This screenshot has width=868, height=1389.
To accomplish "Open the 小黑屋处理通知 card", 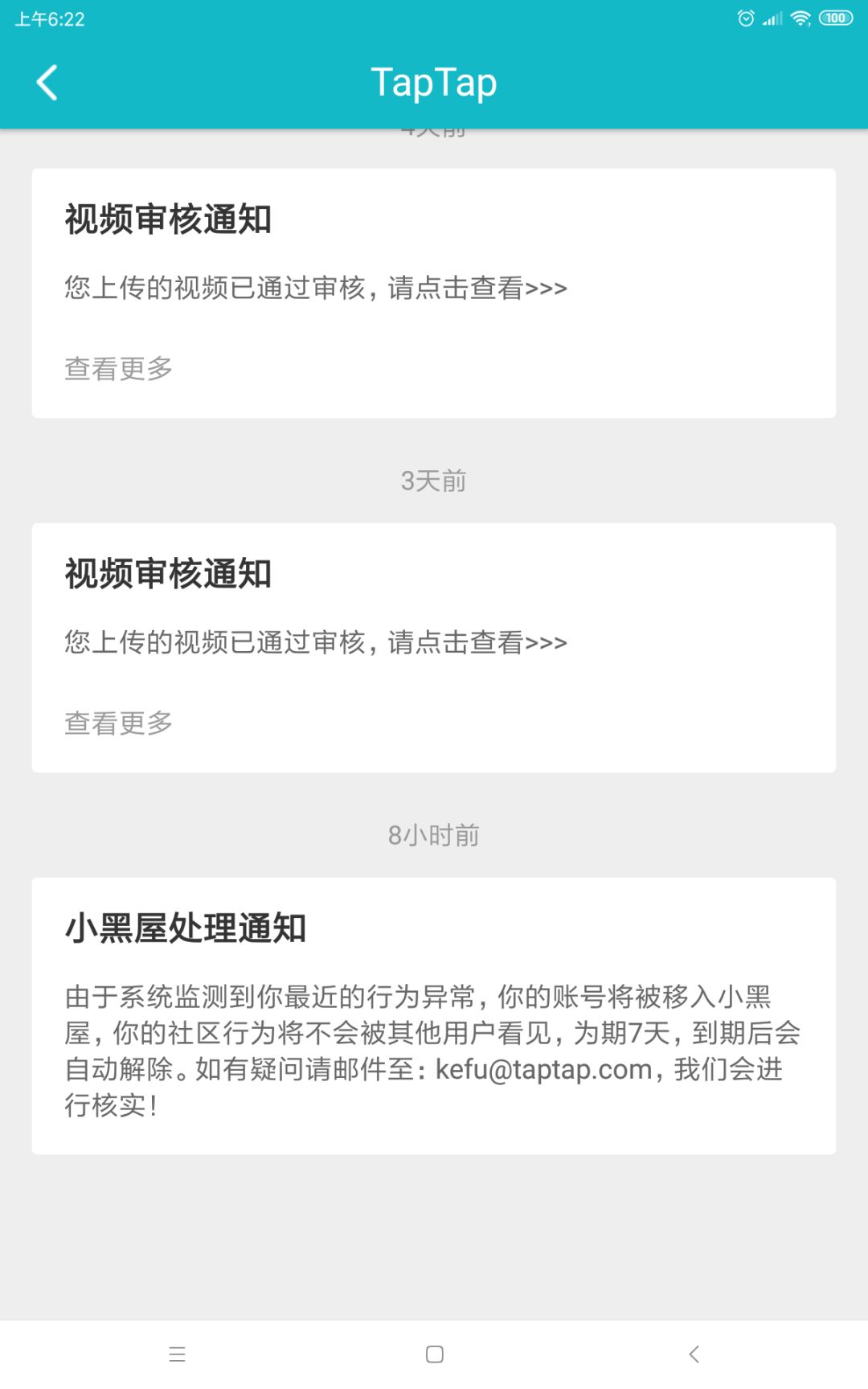I will pyautogui.click(x=434, y=1016).
